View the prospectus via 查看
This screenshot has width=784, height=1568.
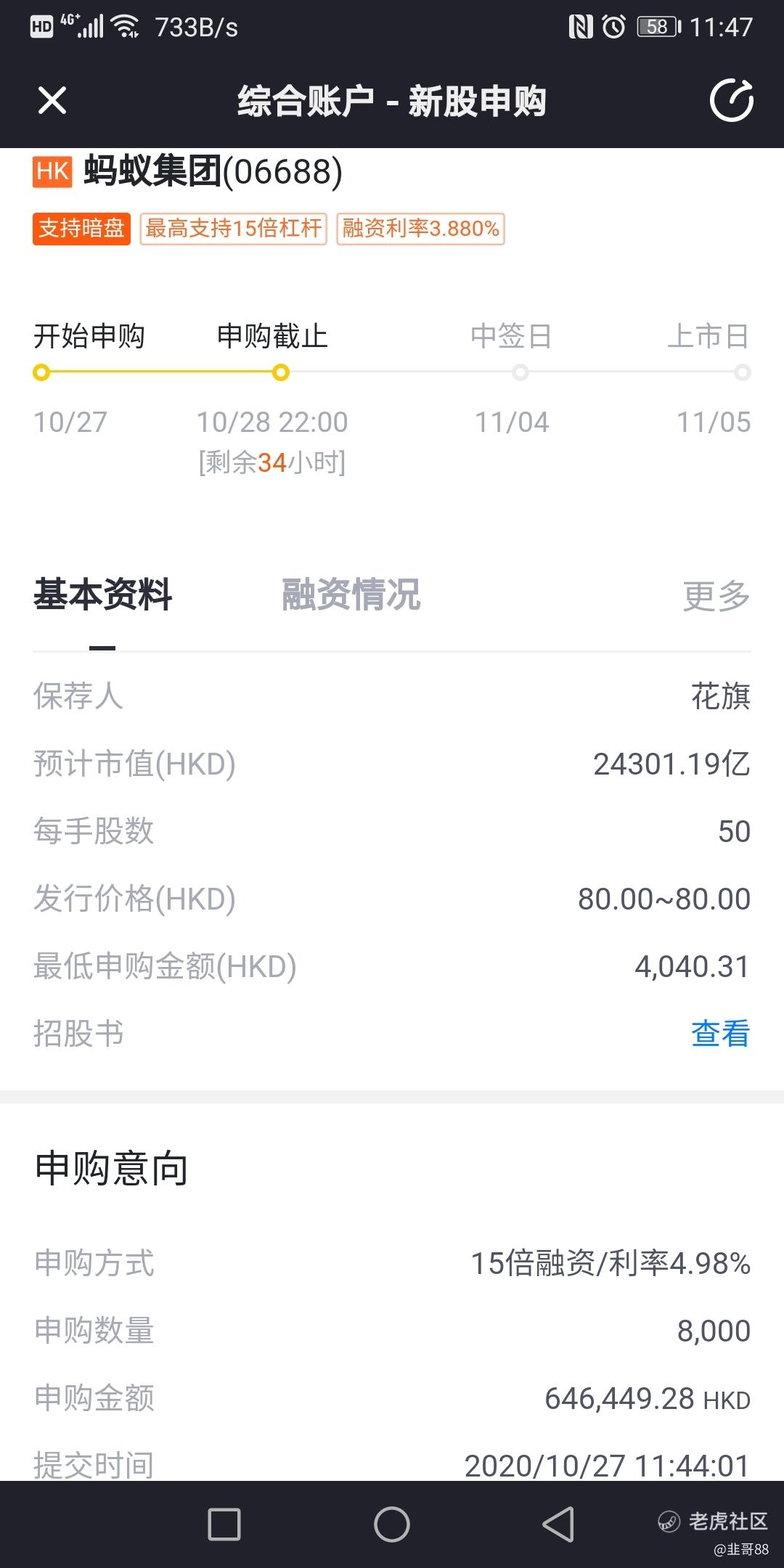720,1034
